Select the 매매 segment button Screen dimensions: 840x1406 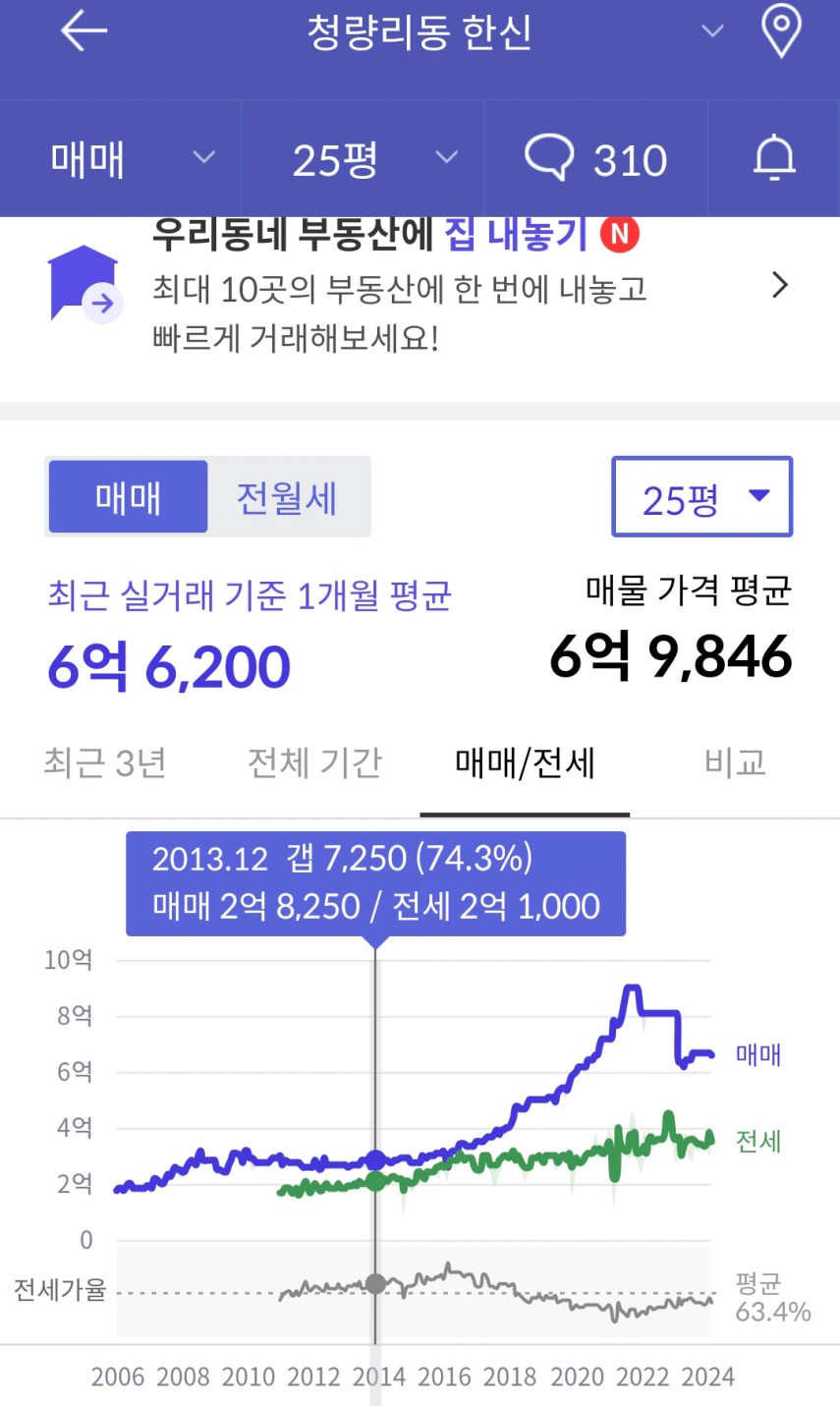[129, 497]
